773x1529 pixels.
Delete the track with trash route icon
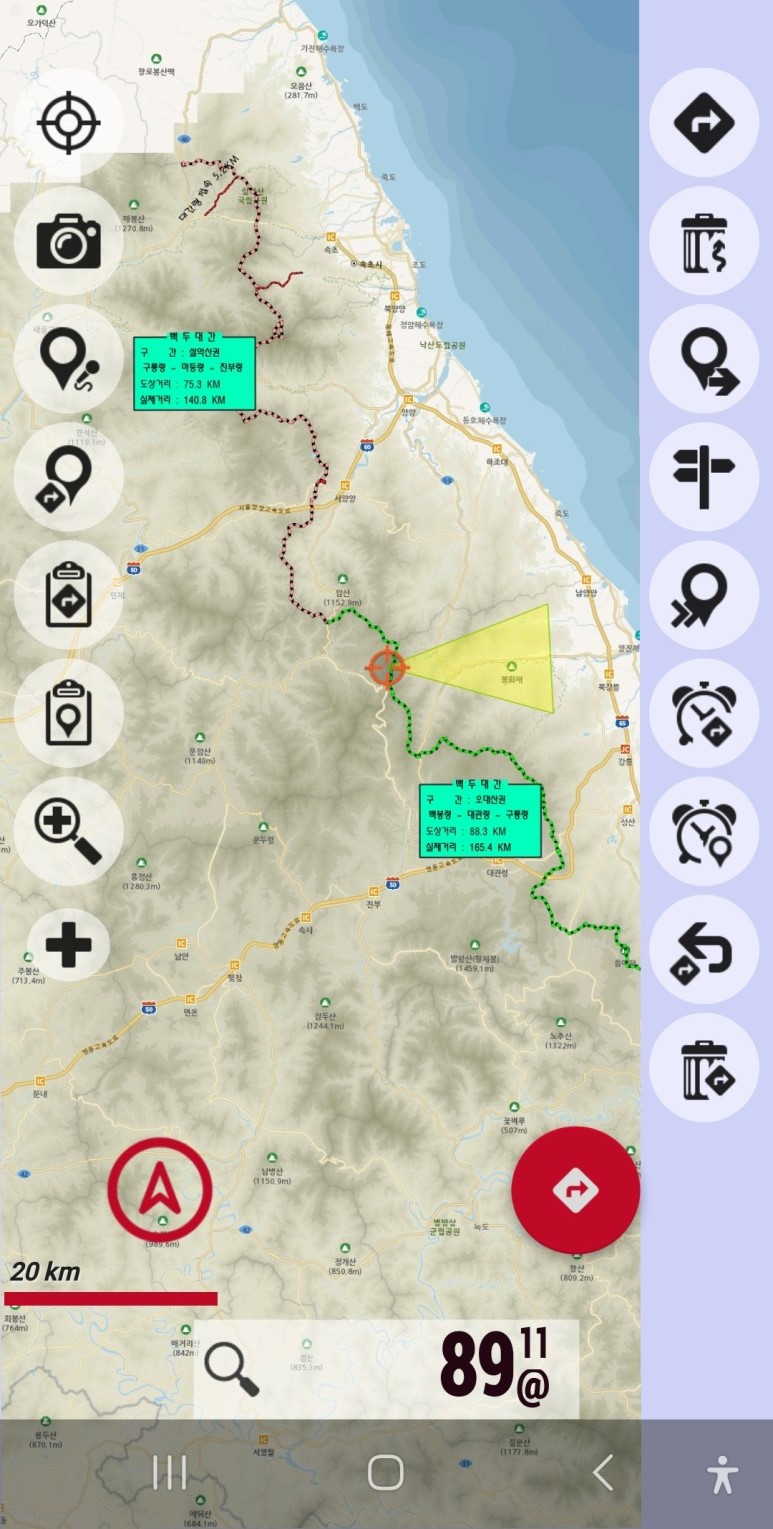click(704, 241)
